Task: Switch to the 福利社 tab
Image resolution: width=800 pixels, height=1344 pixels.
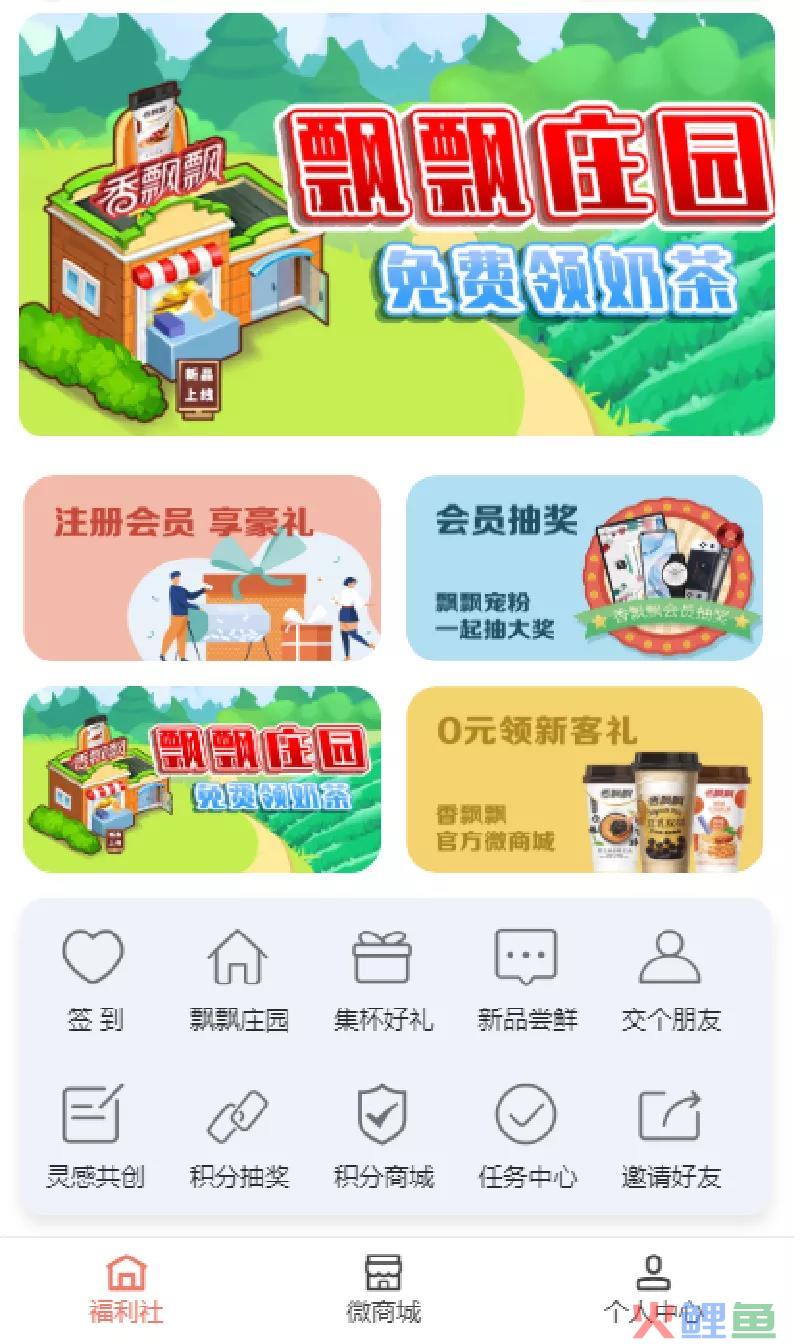Action: pyautogui.click(x=126, y=1290)
